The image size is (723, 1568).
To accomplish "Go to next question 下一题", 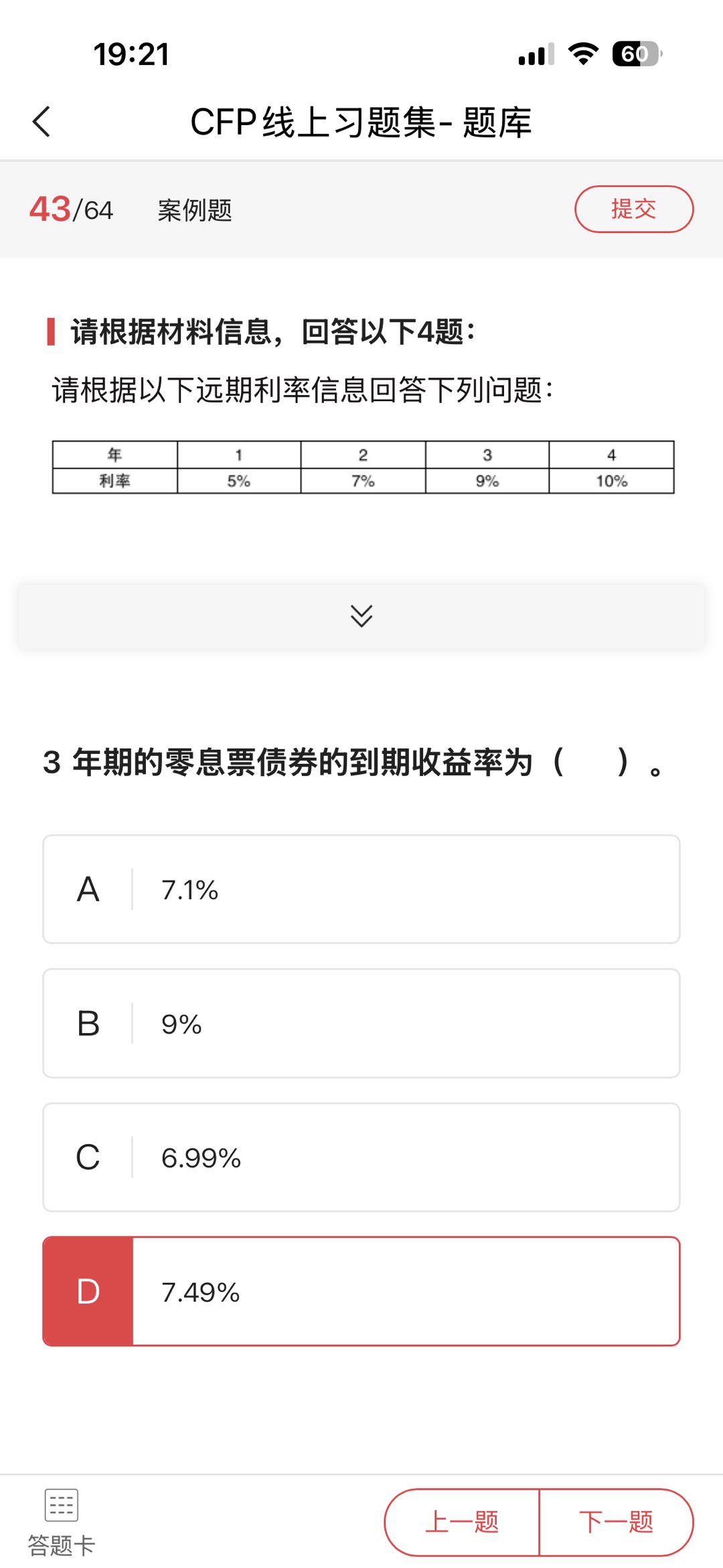I will (x=616, y=1522).
